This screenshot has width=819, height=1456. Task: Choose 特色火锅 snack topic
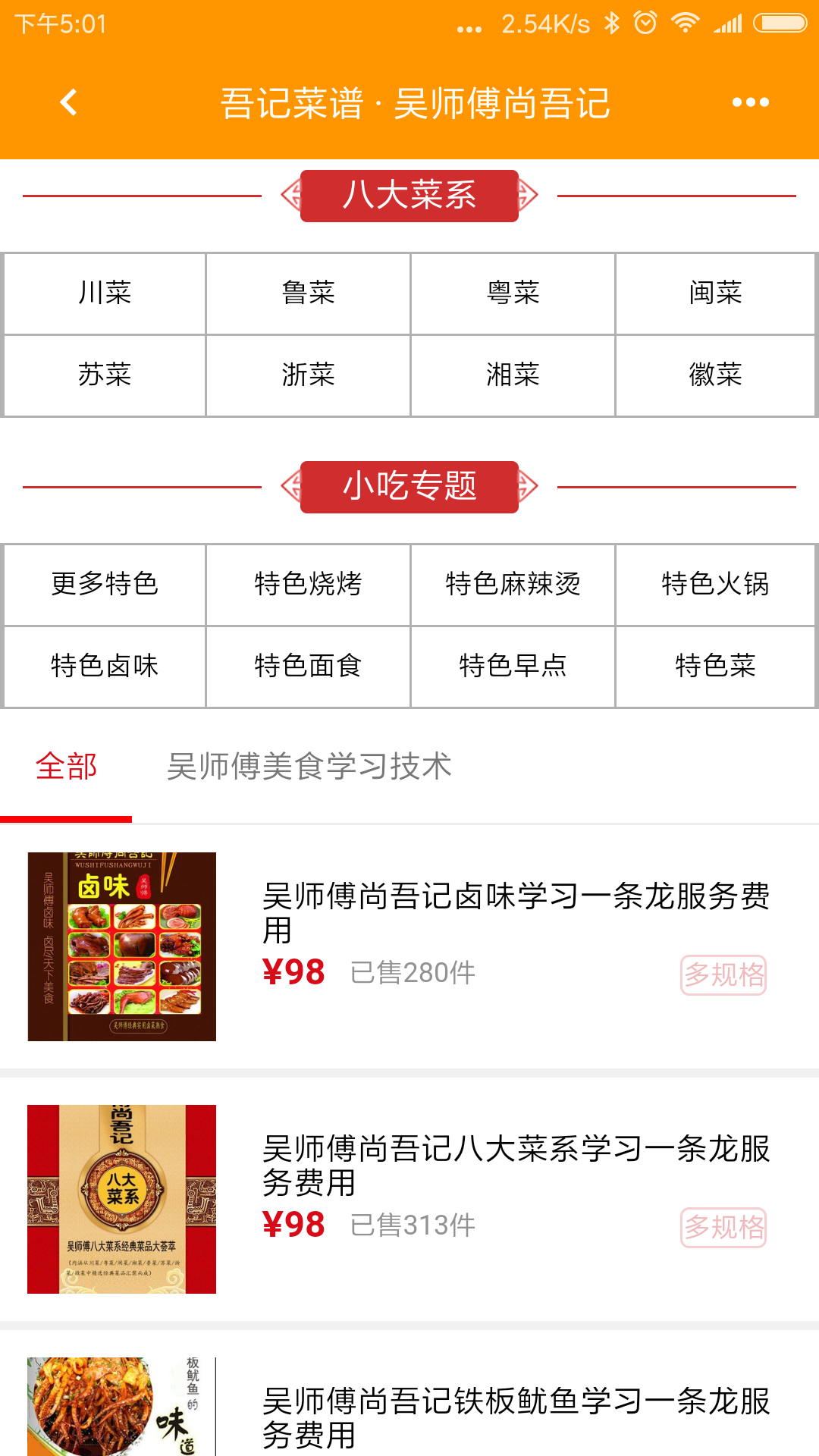tap(715, 584)
